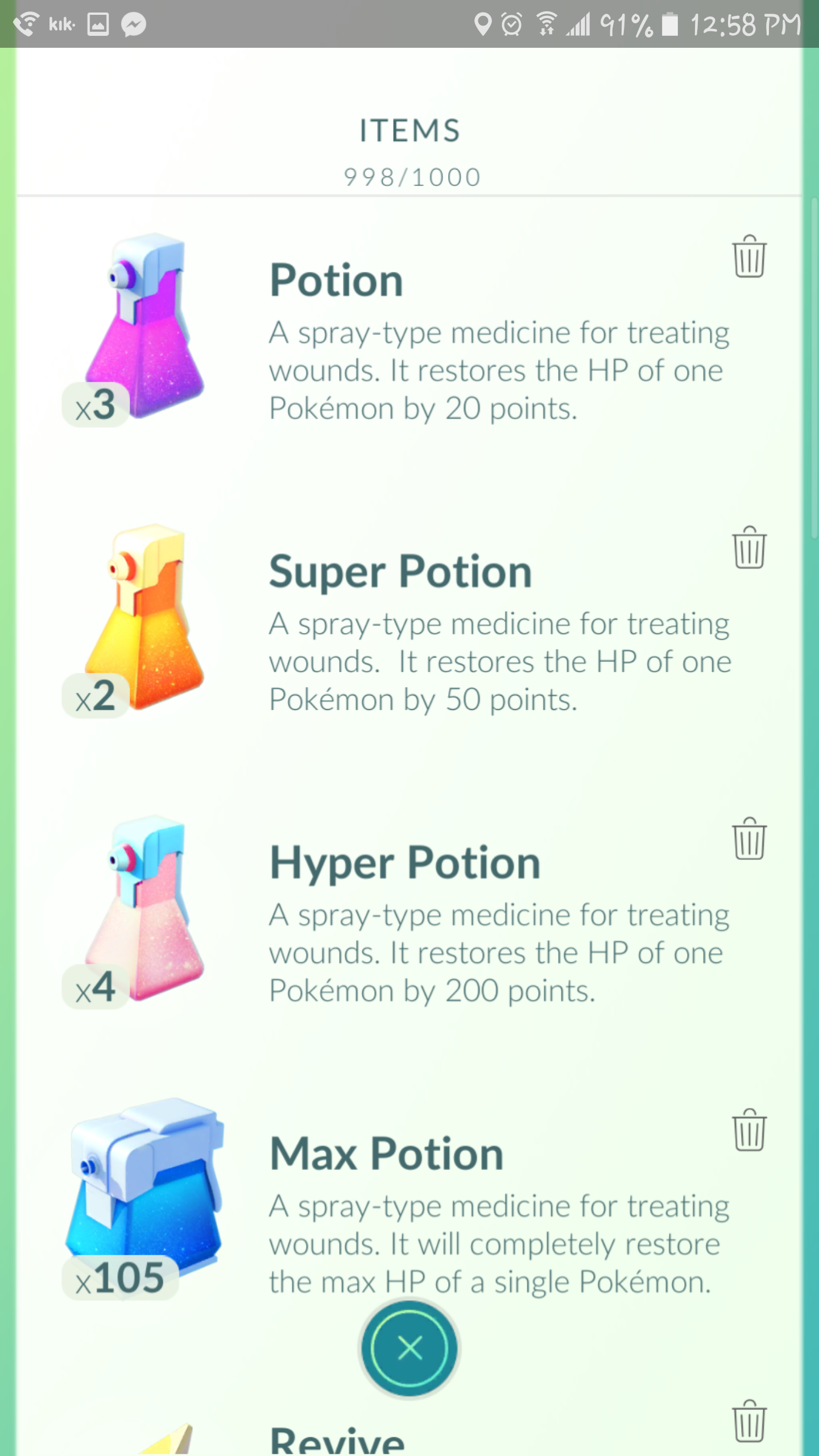This screenshot has height=1456, width=819.
Task: Close the Items list with the X button
Action: (x=409, y=1348)
